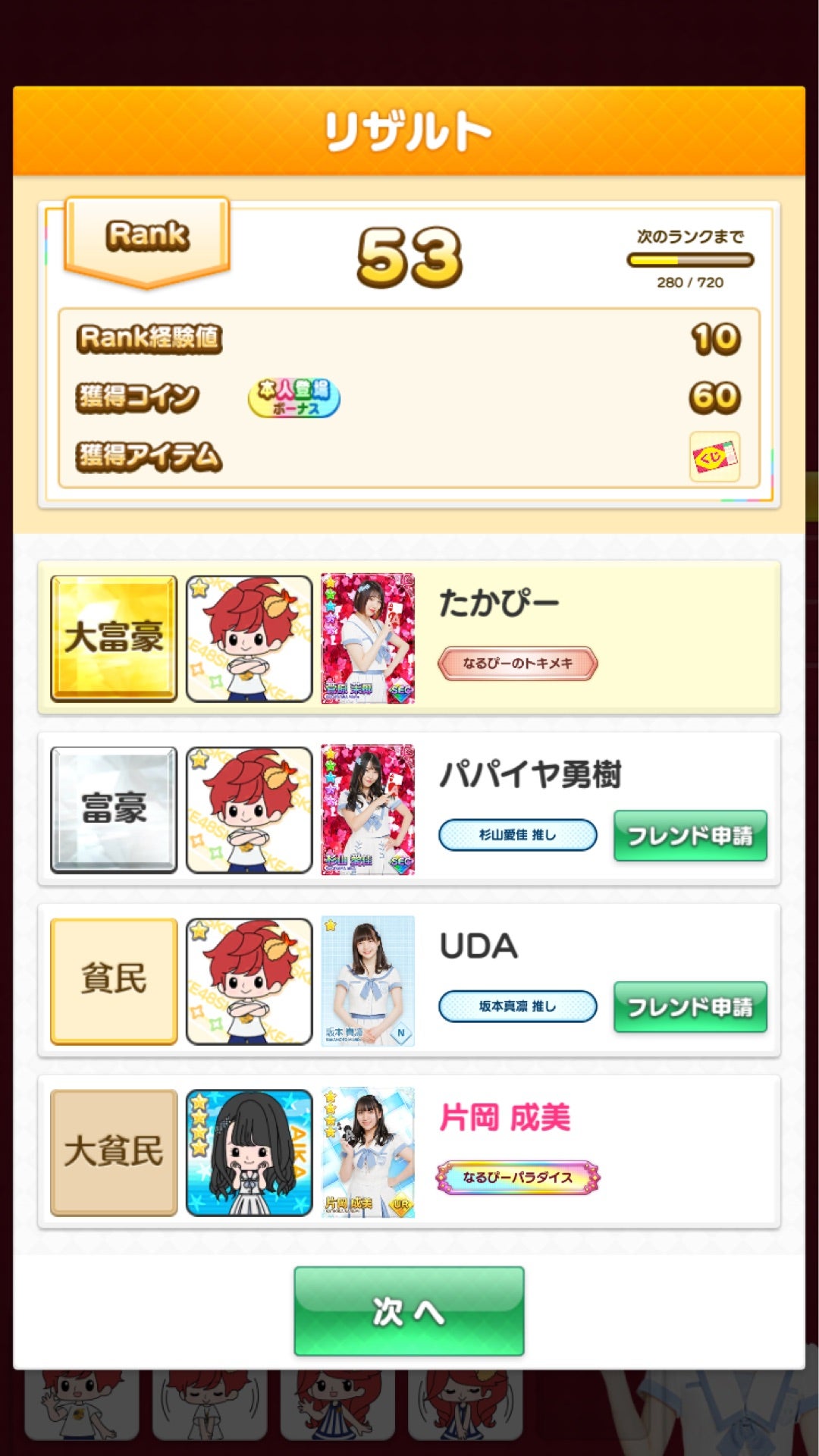Send friend request to パパイヤ勇樹
Viewport: 819px width, 1456px height.
[690, 836]
